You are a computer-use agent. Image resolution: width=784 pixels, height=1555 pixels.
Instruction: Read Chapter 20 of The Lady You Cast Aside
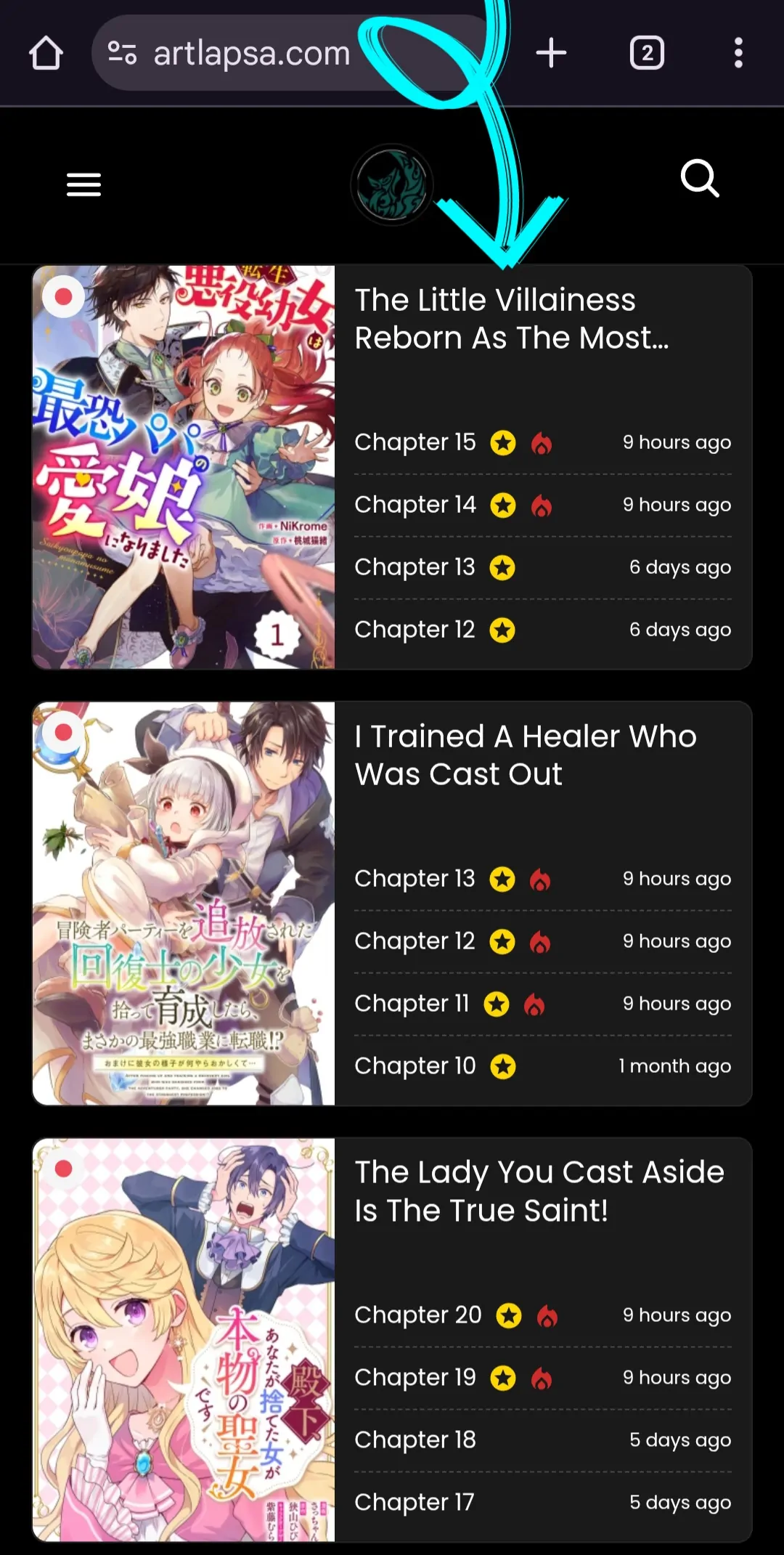pos(417,1315)
